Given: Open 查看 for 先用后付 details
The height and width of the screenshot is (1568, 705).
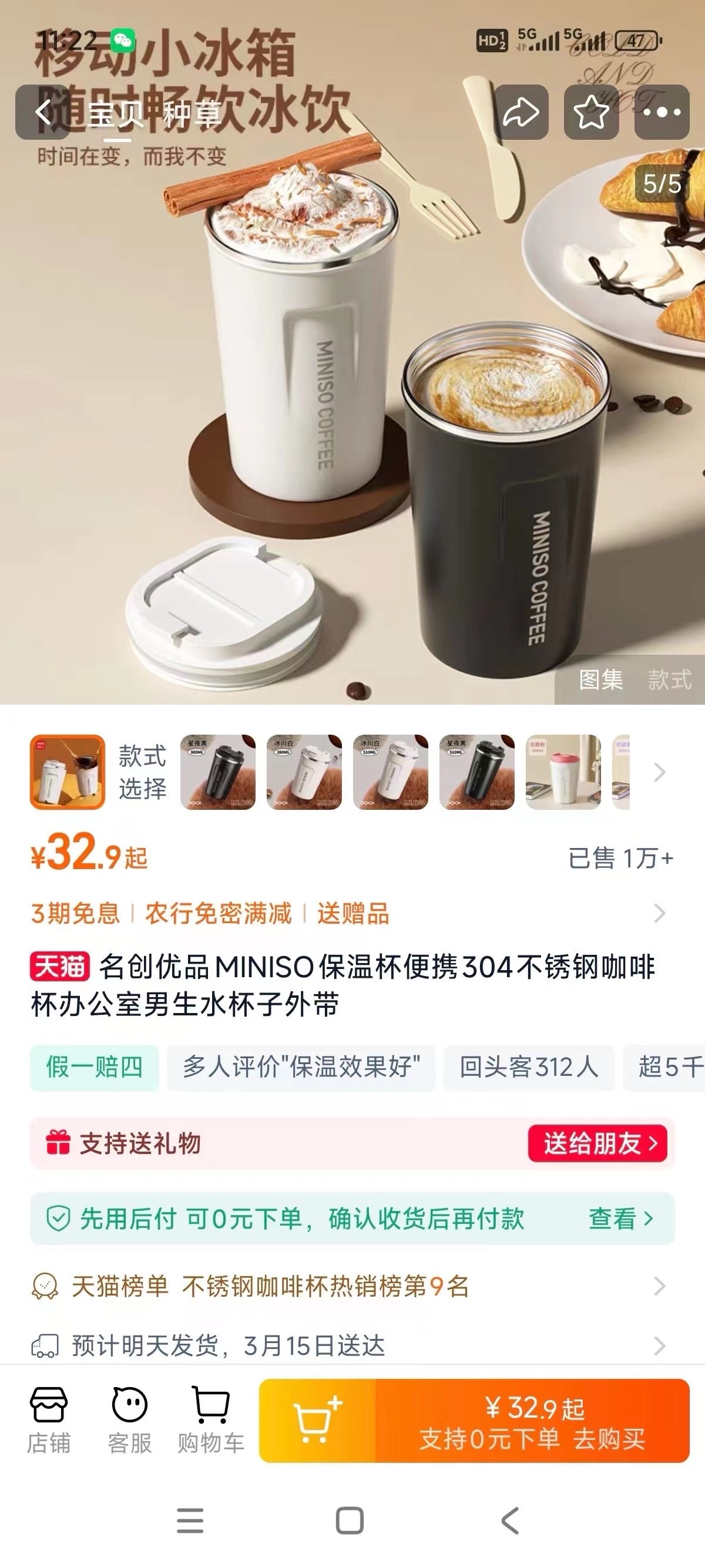Looking at the screenshot, I should click(620, 1219).
